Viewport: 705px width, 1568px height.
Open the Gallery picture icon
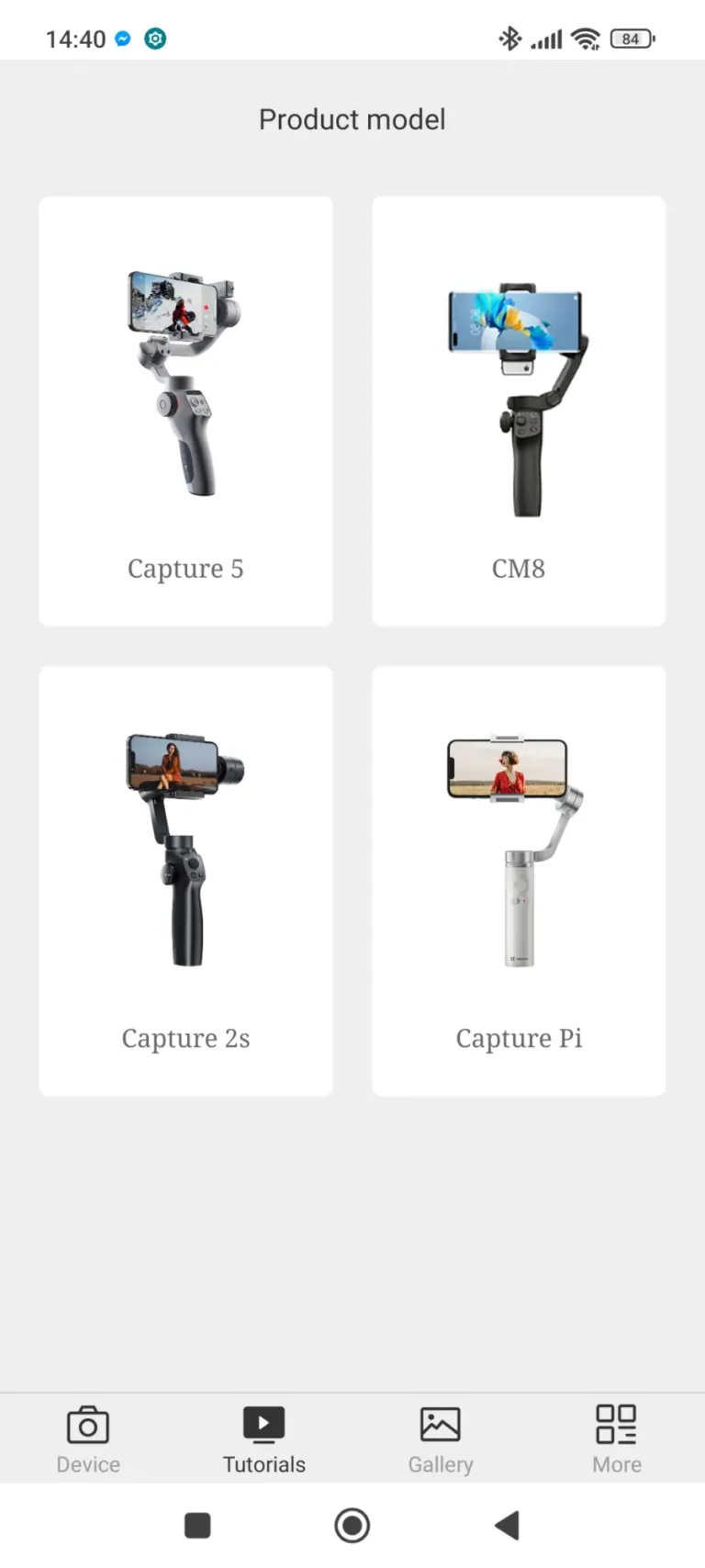point(440,1426)
